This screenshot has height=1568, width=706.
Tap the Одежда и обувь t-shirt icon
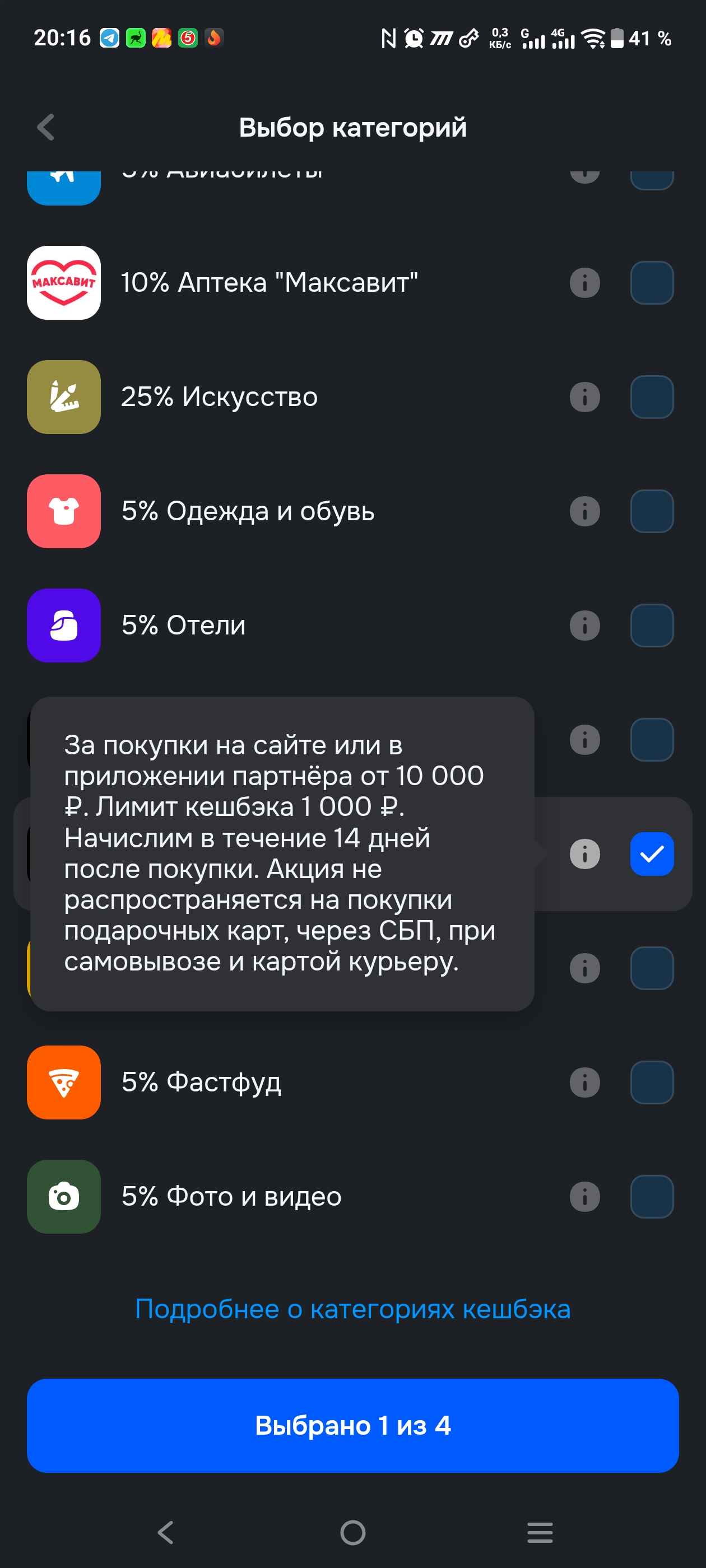63,511
